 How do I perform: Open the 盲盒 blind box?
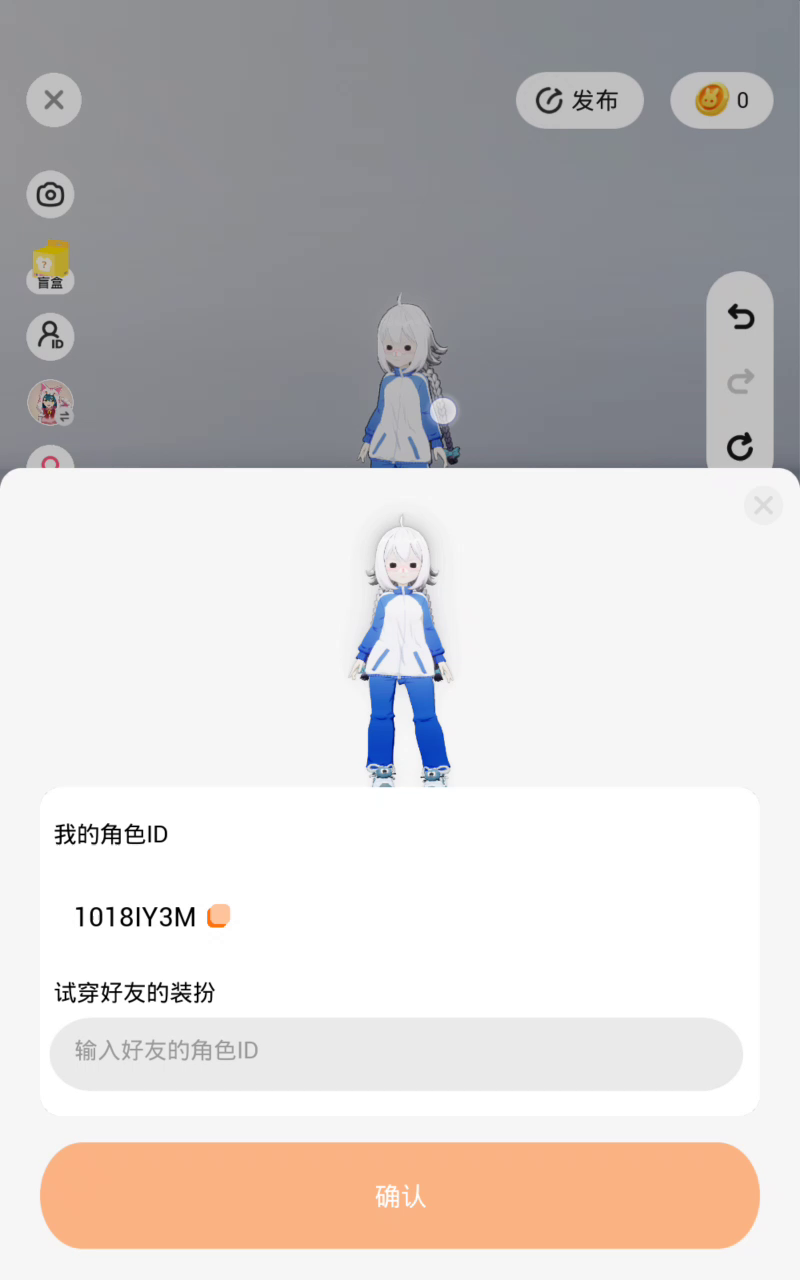click(x=50, y=266)
